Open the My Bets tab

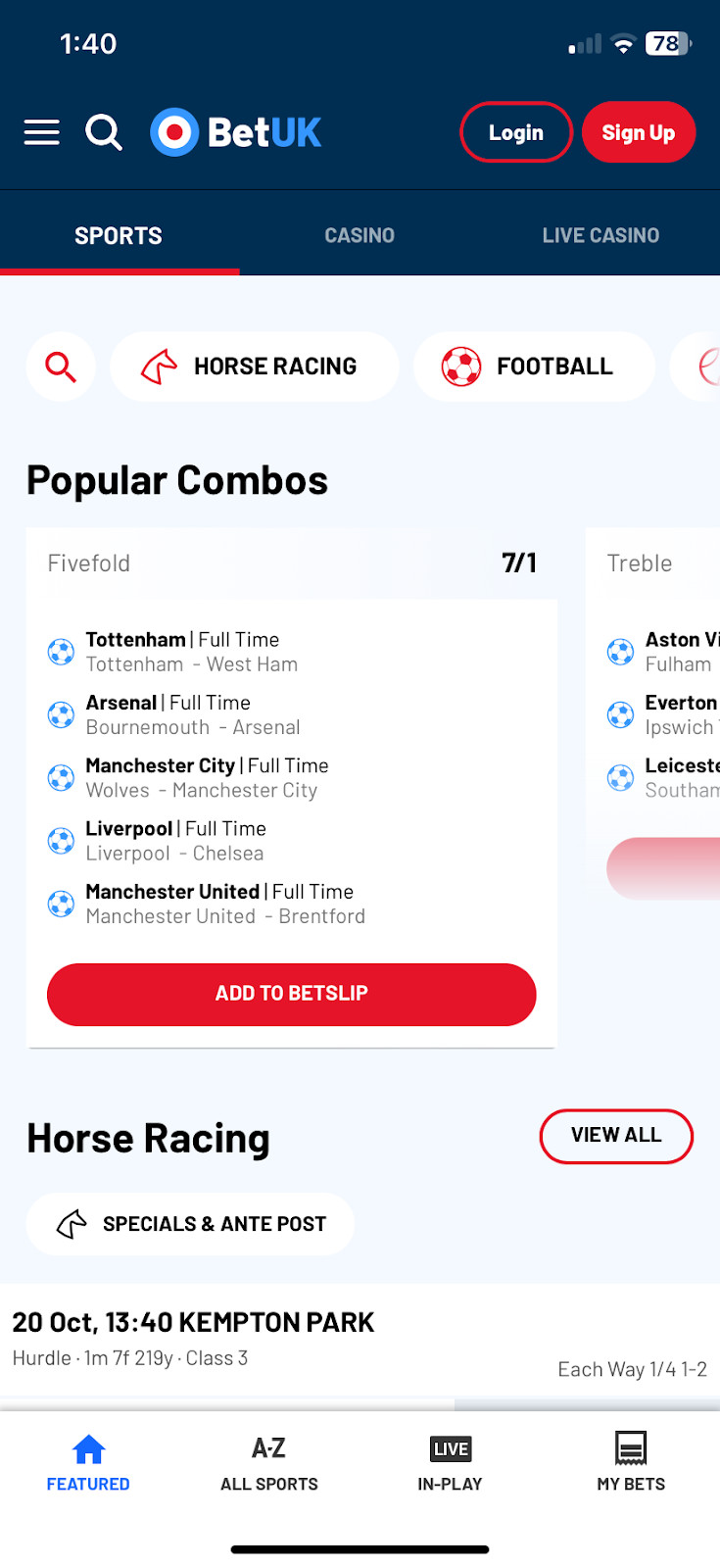pyautogui.click(x=631, y=1463)
